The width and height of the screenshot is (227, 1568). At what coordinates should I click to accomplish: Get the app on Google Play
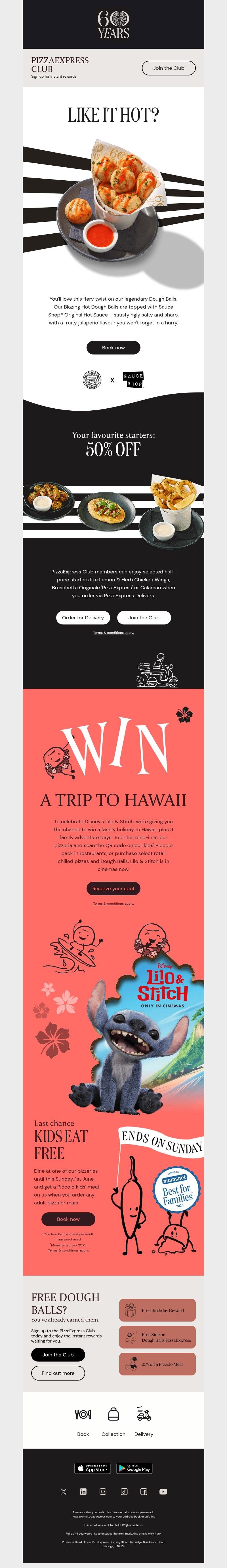click(134, 1469)
